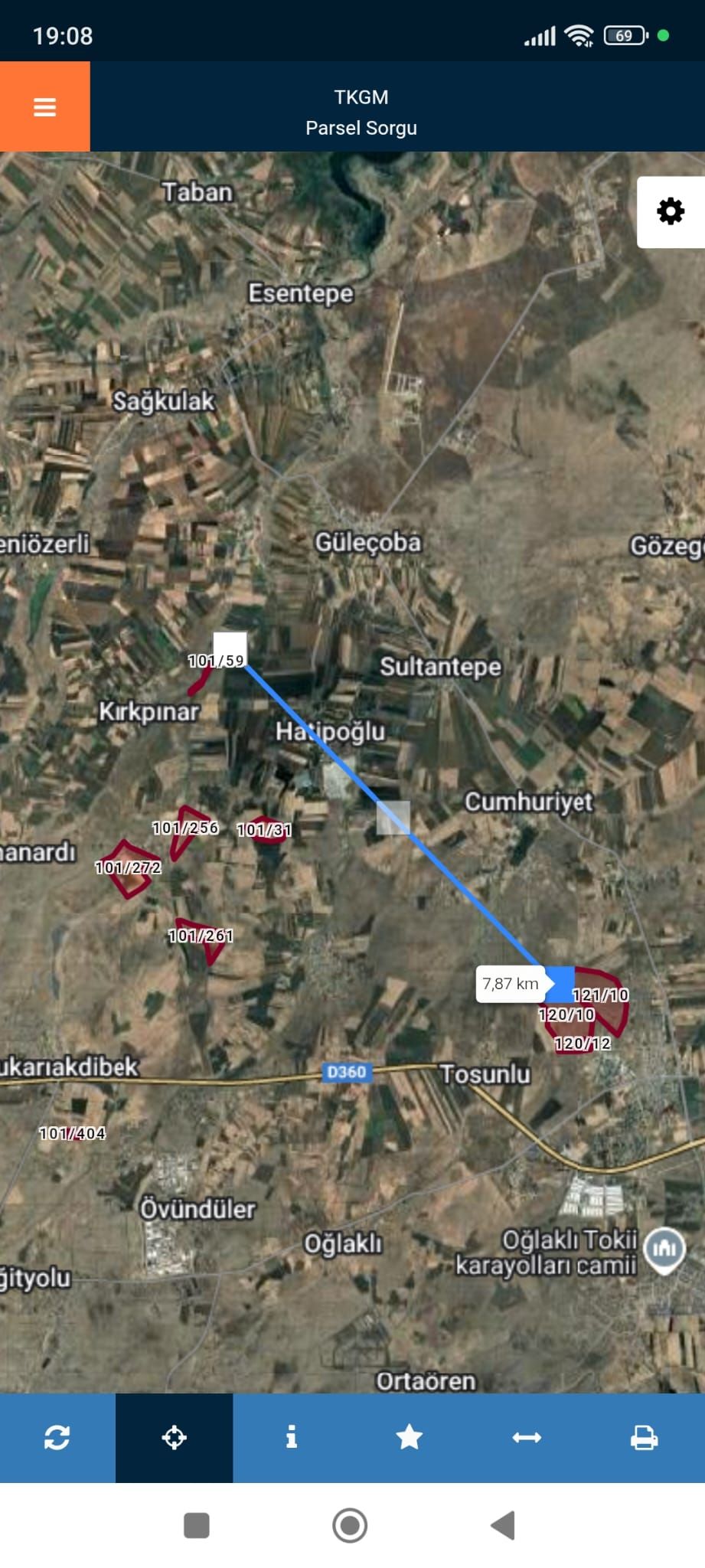
Task: Go to the home screen
Action: click(x=350, y=1525)
